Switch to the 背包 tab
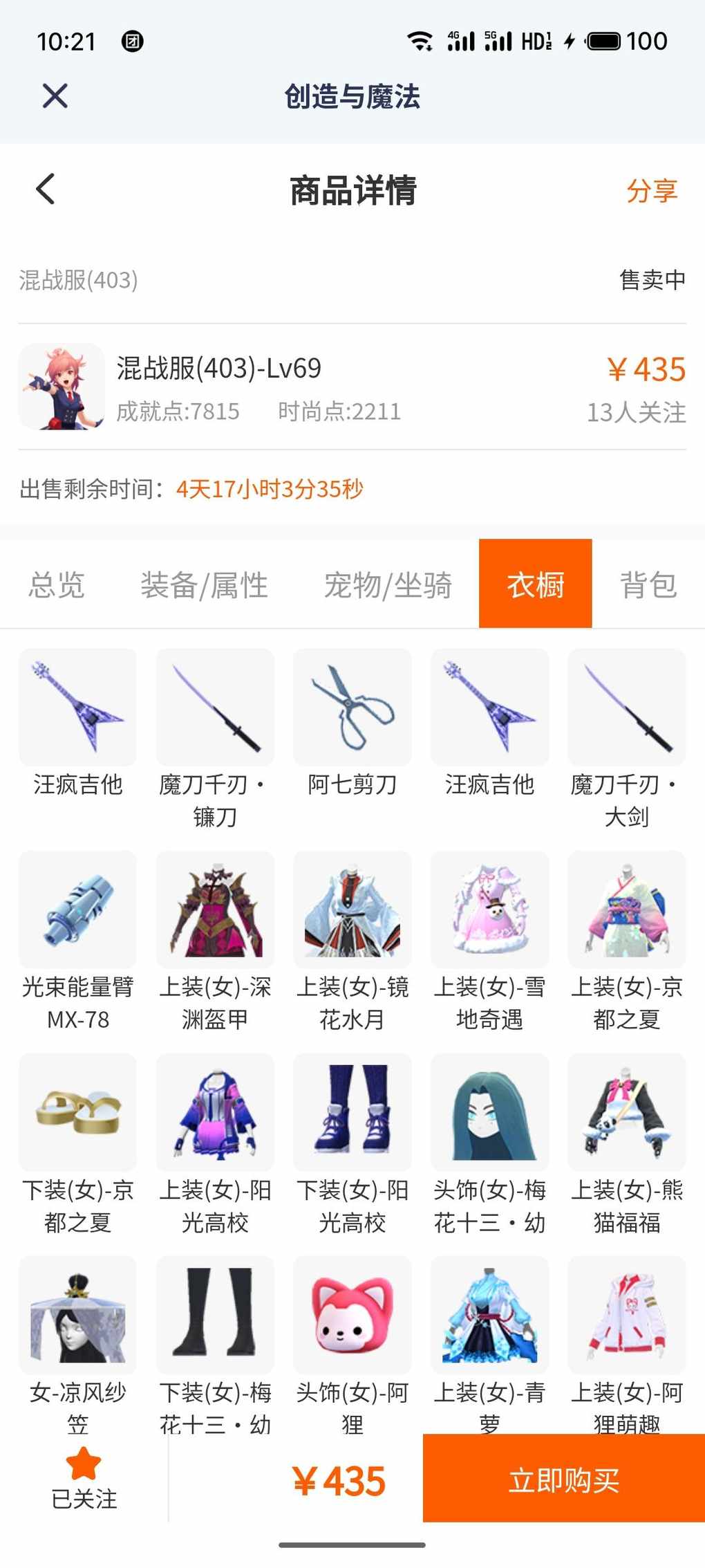This screenshot has height=1568, width=705. click(648, 585)
